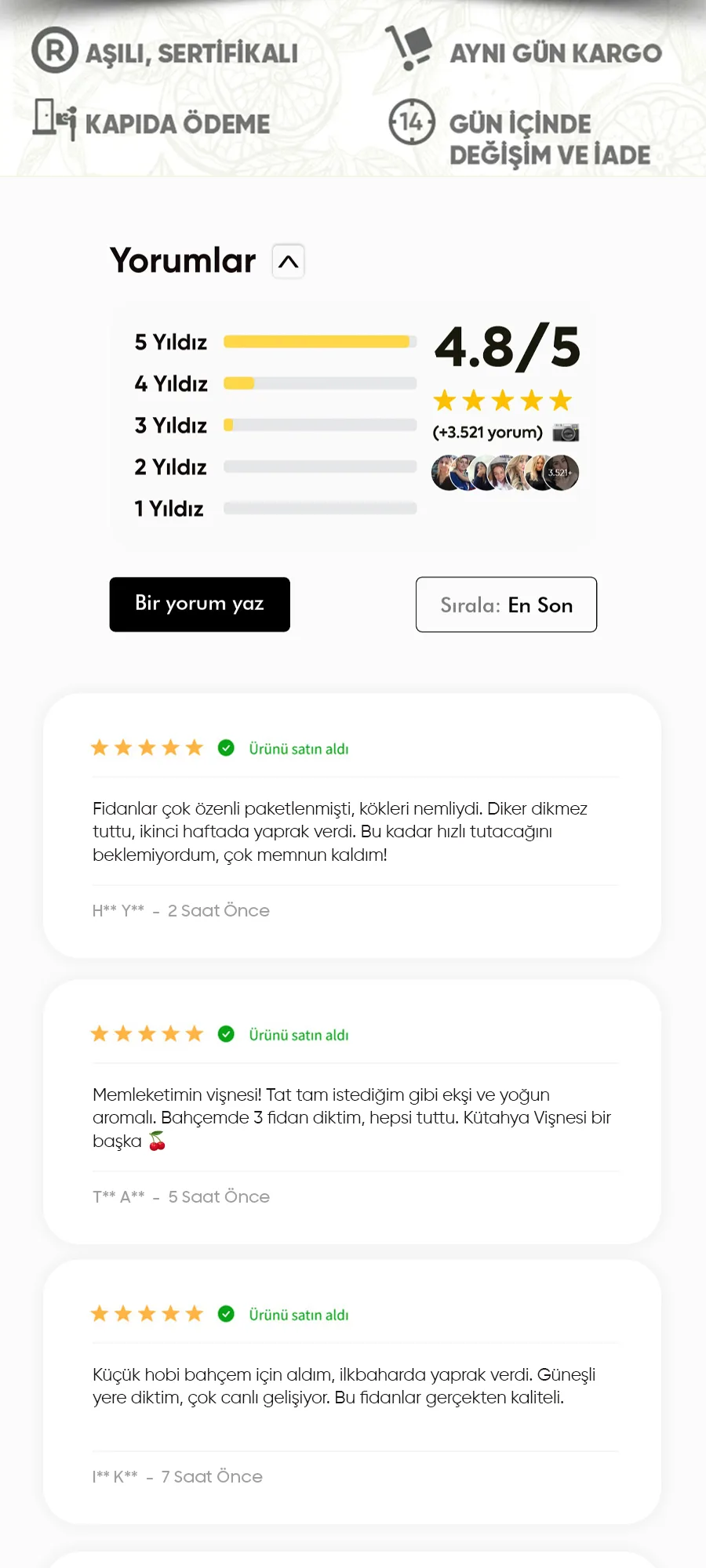Open the Sırala: En Son dropdown
Viewport: 706px width, 1568px height.
pyautogui.click(x=506, y=604)
